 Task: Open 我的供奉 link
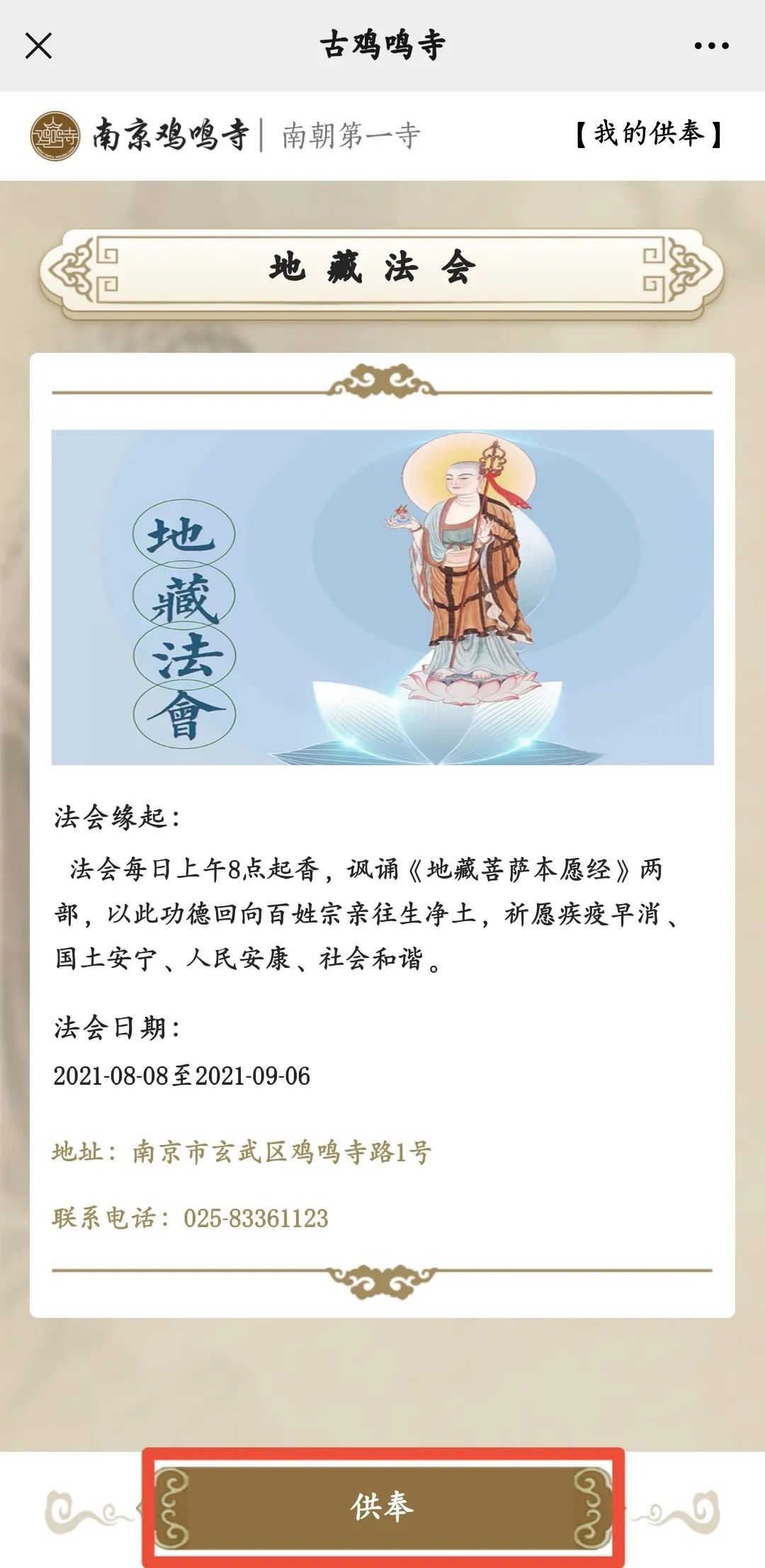click(x=648, y=134)
